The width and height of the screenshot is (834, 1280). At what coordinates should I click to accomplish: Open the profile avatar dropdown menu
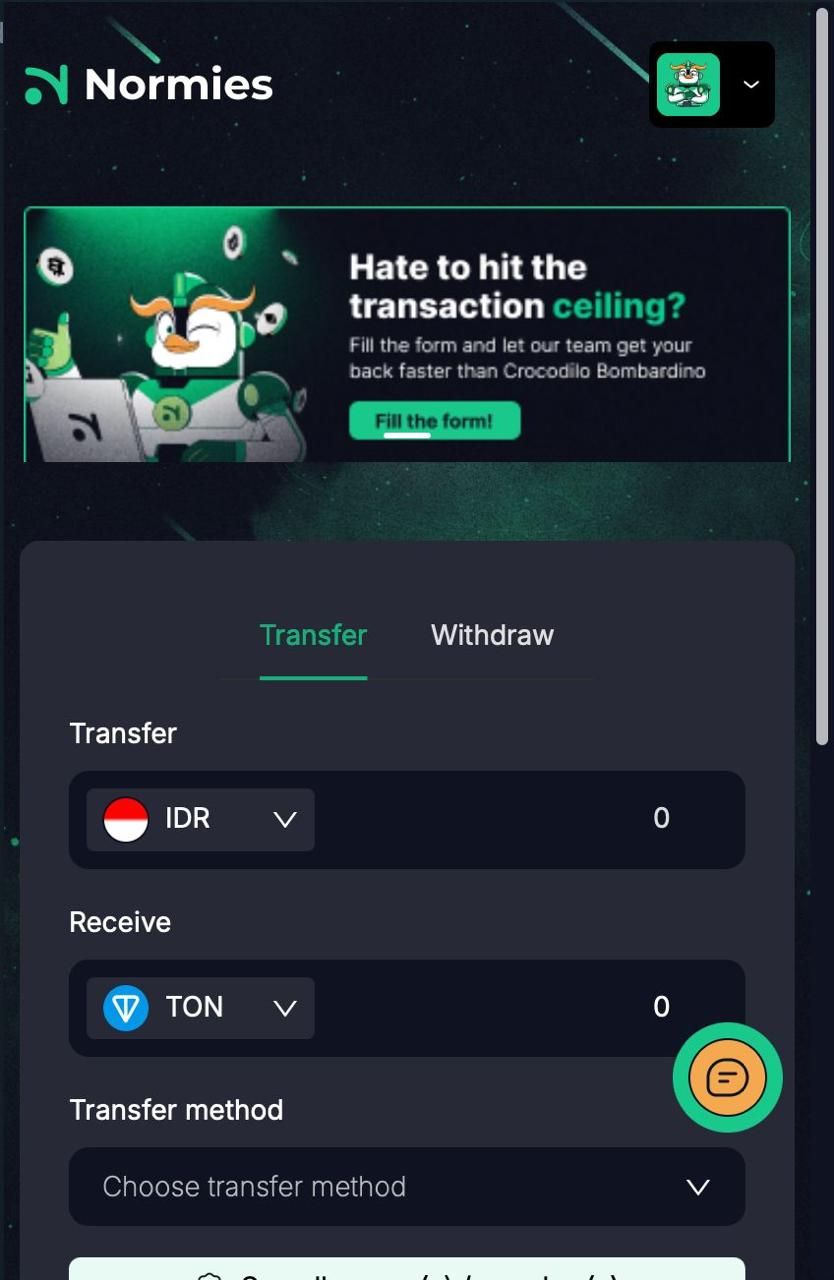[712, 85]
